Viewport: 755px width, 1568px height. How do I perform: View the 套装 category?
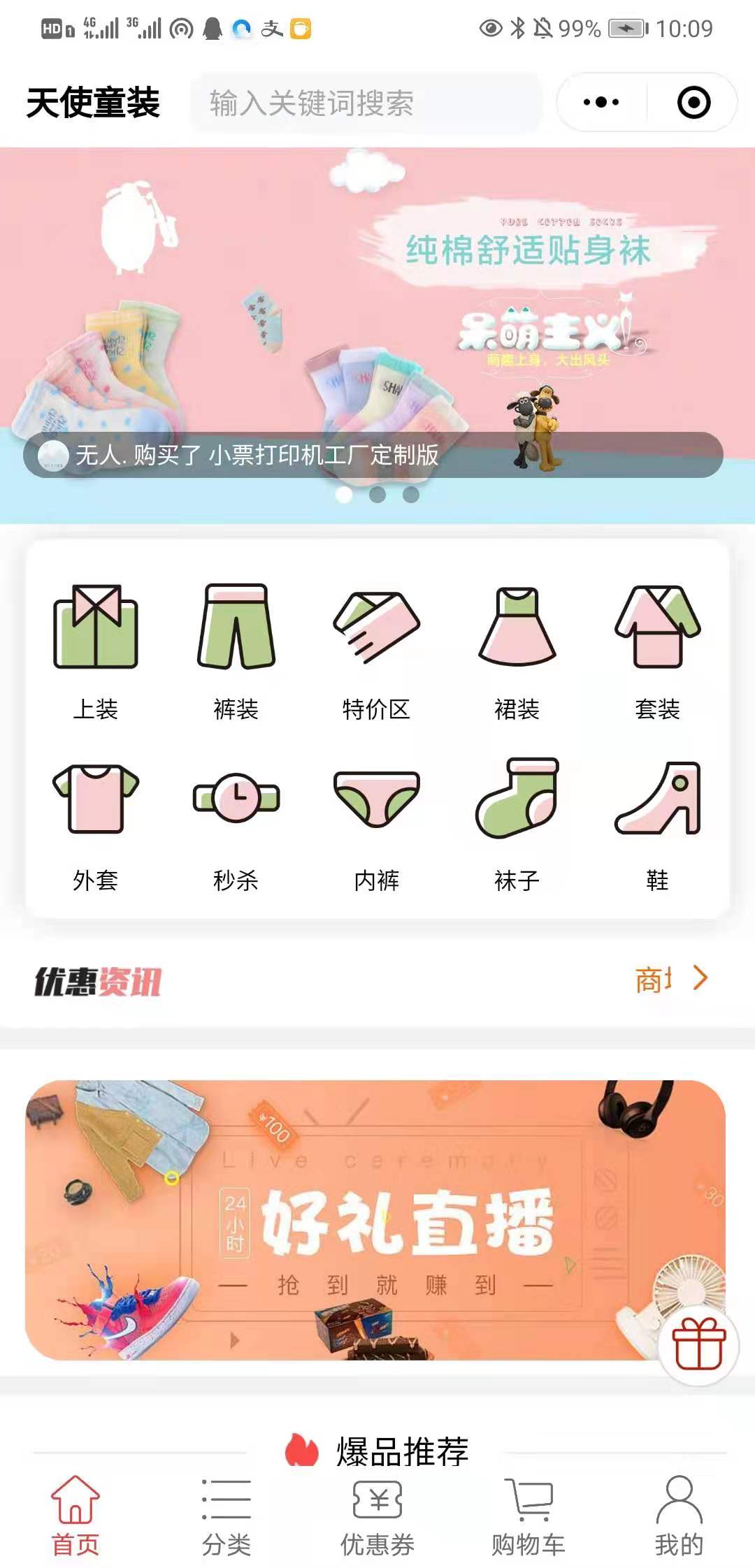click(x=657, y=651)
